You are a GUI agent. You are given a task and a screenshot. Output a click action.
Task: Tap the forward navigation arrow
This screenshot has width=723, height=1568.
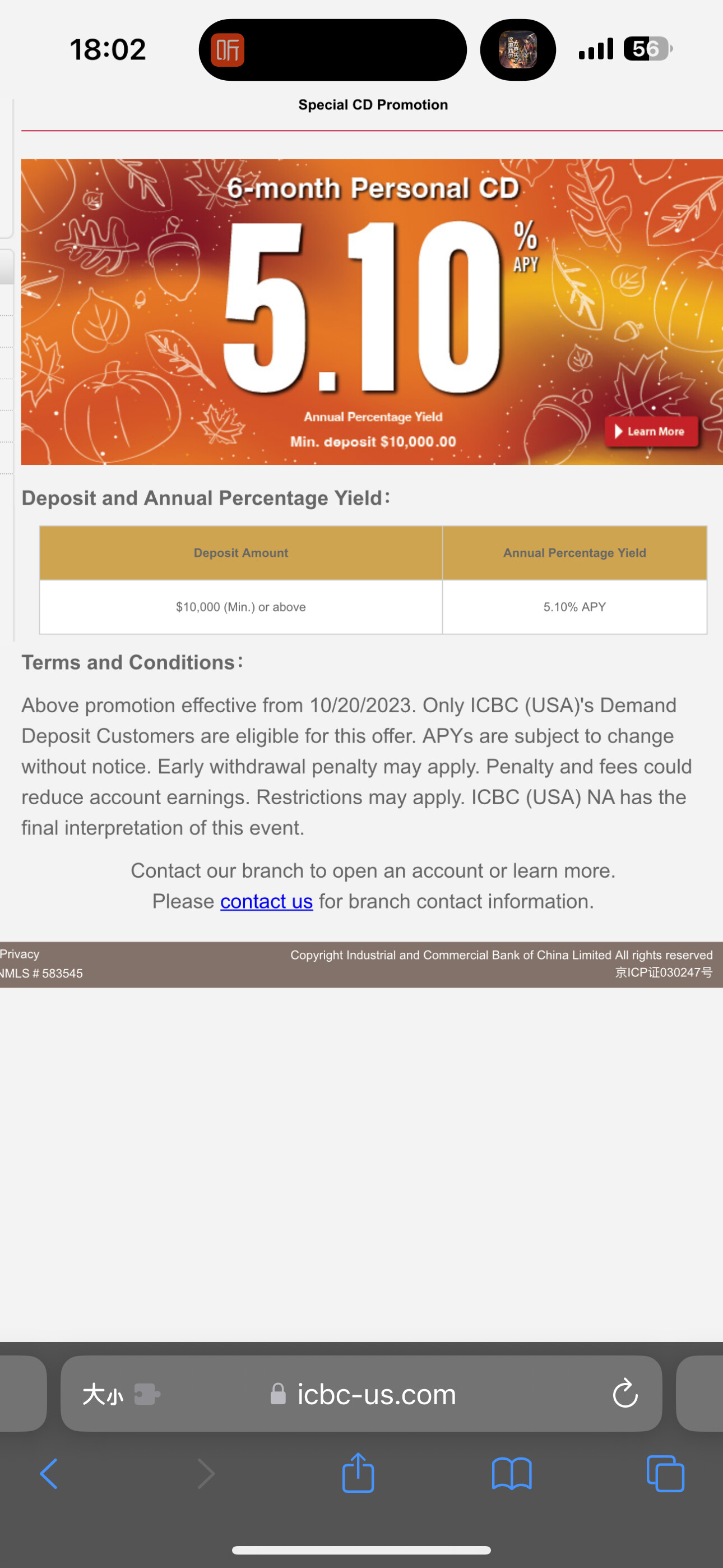[x=205, y=1473]
